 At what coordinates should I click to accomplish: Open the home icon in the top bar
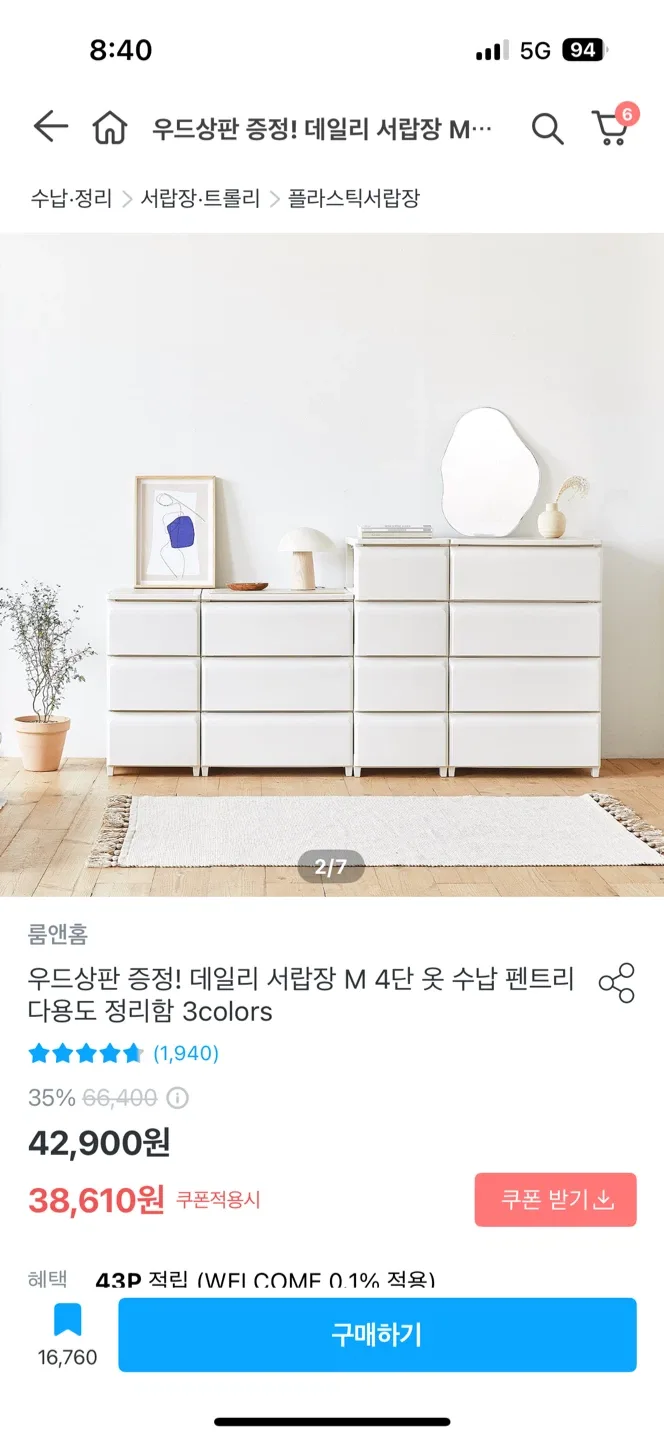pos(109,128)
